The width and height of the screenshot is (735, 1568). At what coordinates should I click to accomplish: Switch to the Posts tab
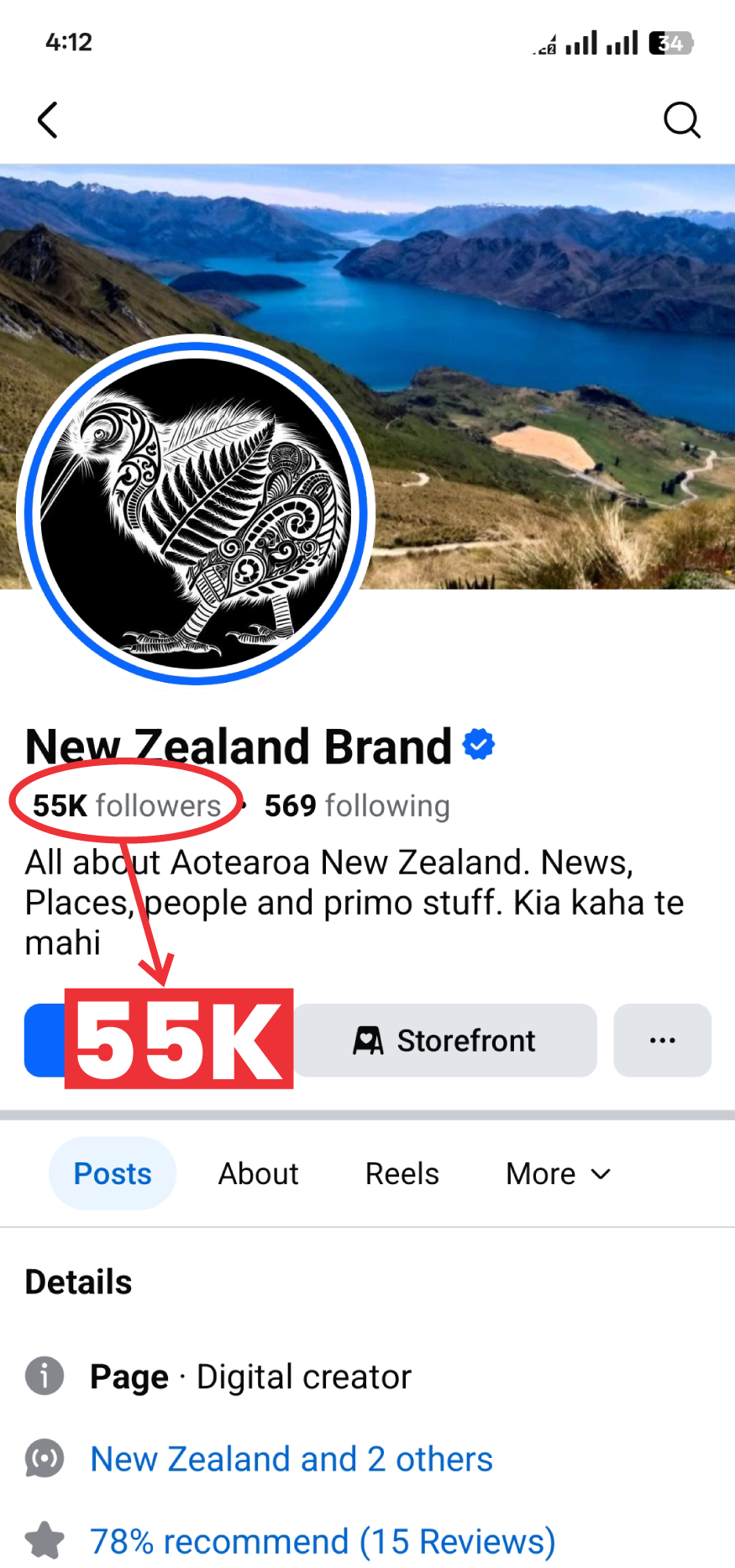113,1173
